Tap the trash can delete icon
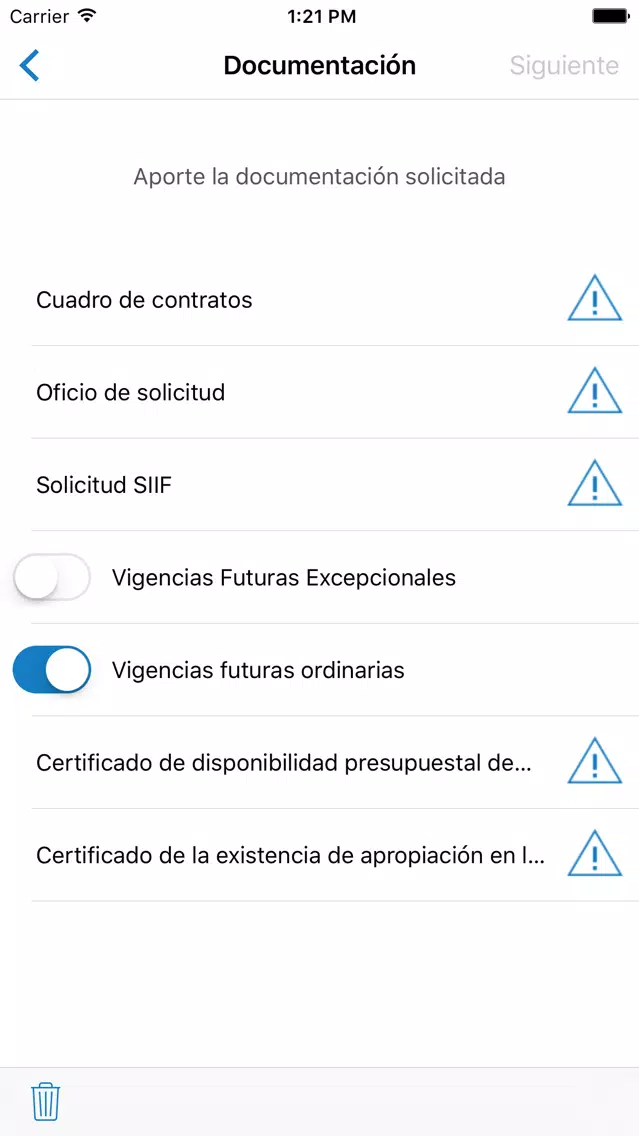The width and height of the screenshot is (639, 1136). pos(46,1101)
